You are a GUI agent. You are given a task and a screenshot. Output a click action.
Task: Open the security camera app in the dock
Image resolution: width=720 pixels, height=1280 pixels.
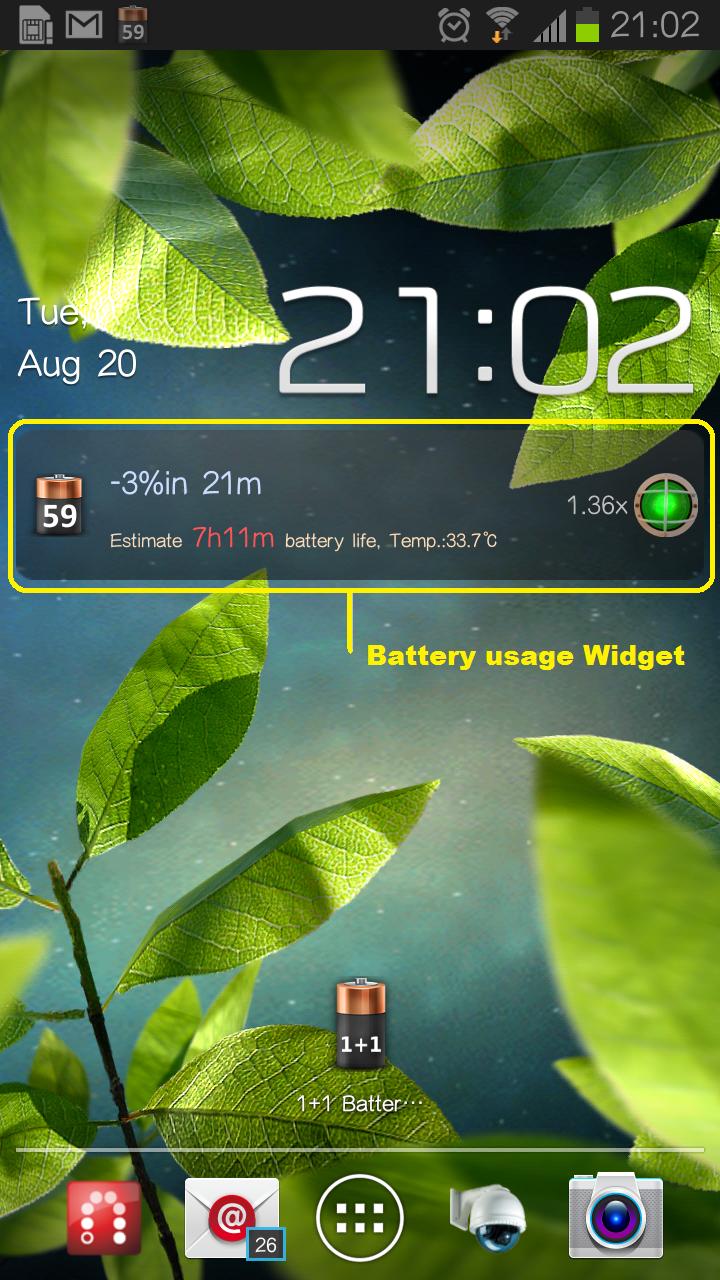coord(488,1217)
